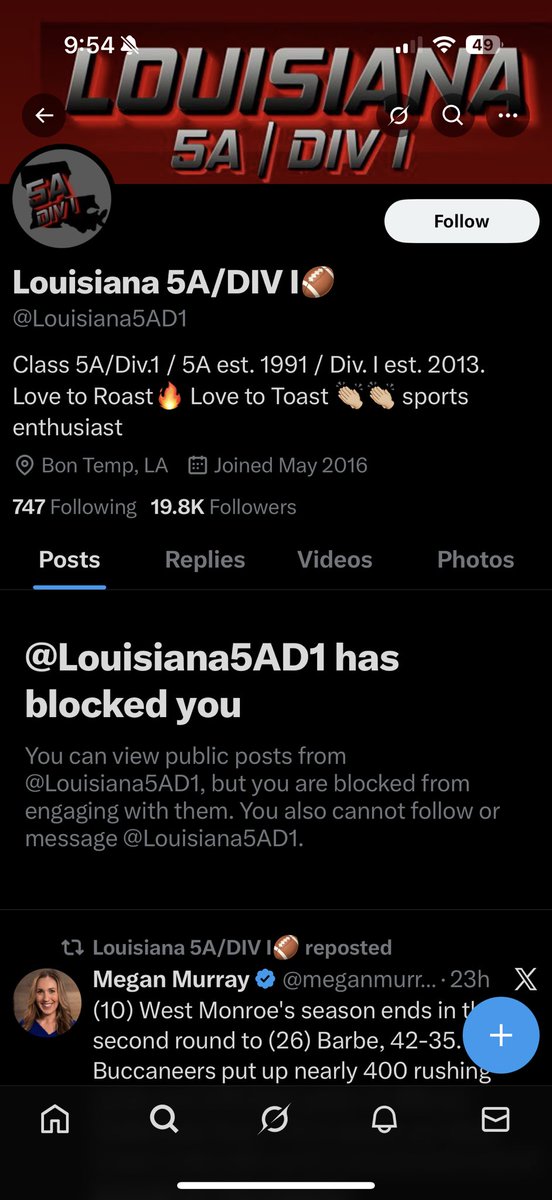Switch to the Replies tab
Viewport: 552px width, 1200px height.
click(205, 560)
